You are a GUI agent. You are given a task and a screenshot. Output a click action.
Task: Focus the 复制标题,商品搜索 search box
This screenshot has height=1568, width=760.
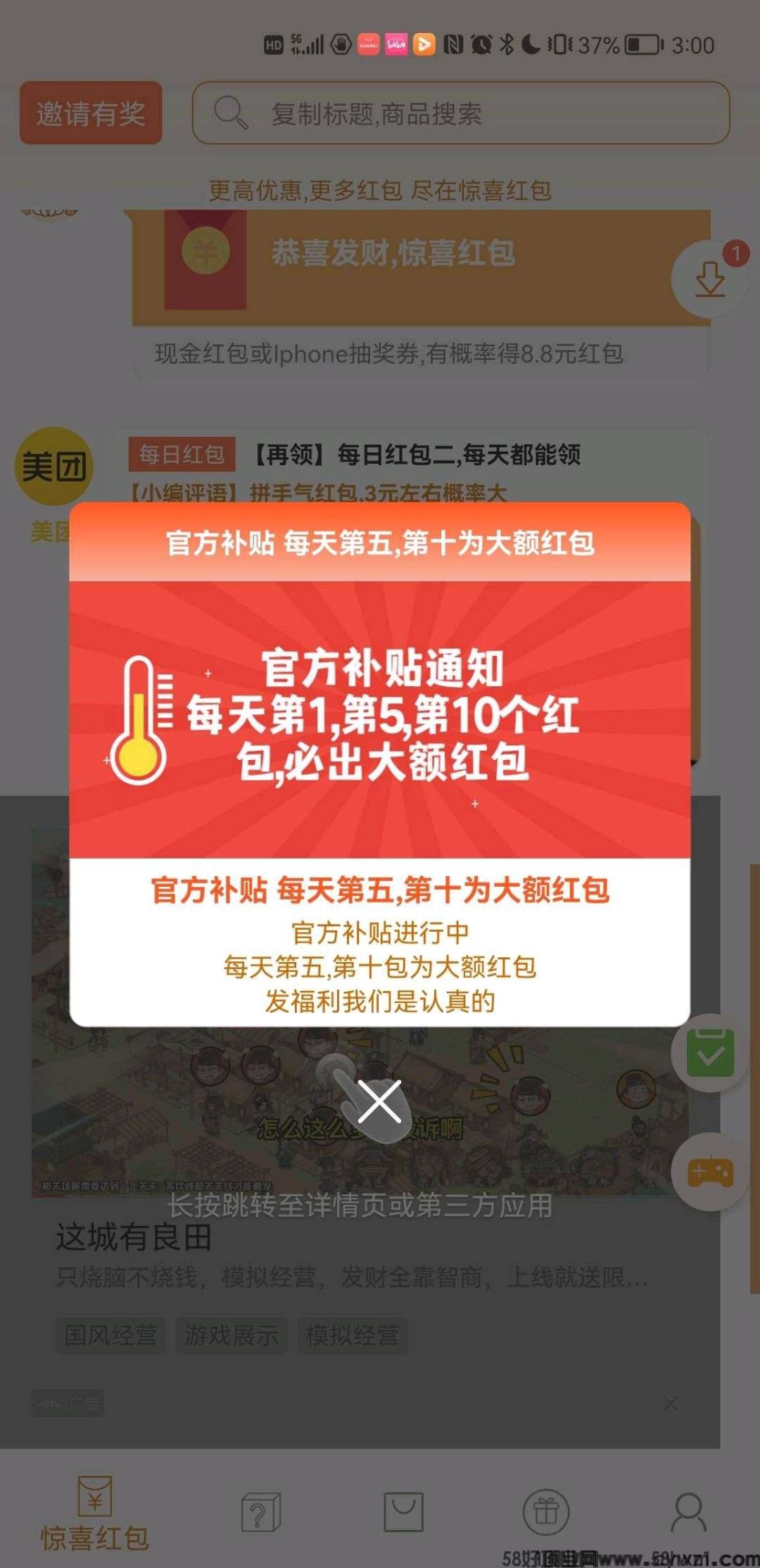pos(461,113)
